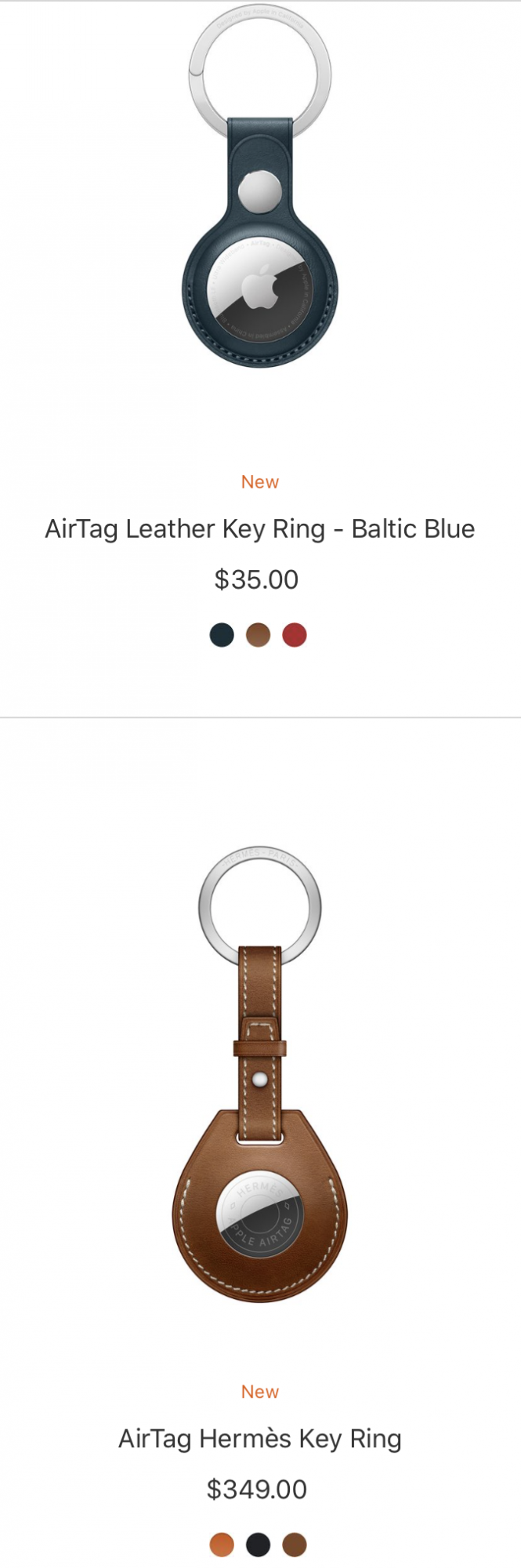521x1568 pixels.
Task: Choose the brown leather key ring swatch
Action: pos(259,635)
